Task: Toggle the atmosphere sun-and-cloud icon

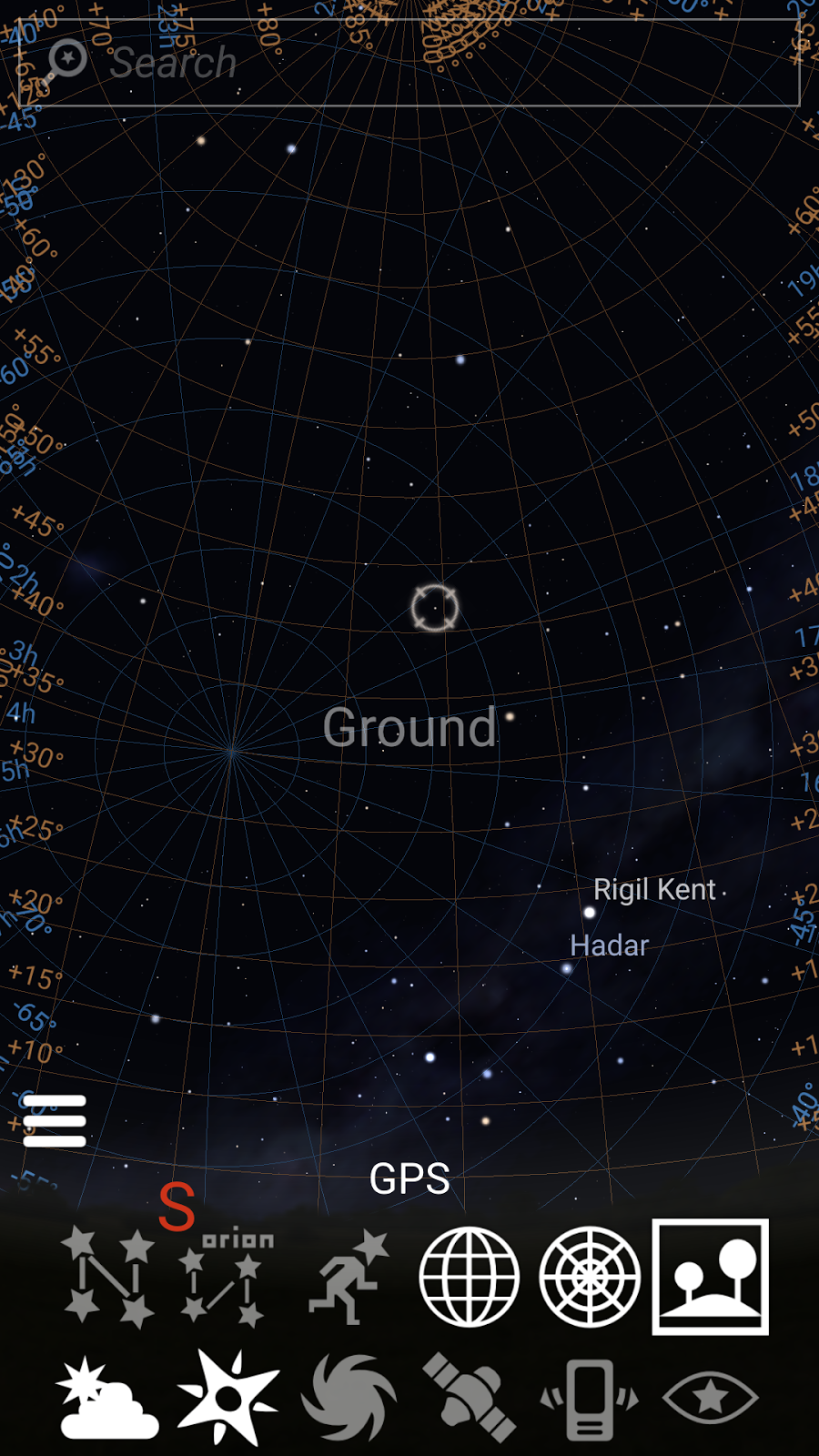Action: point(108,1398)
